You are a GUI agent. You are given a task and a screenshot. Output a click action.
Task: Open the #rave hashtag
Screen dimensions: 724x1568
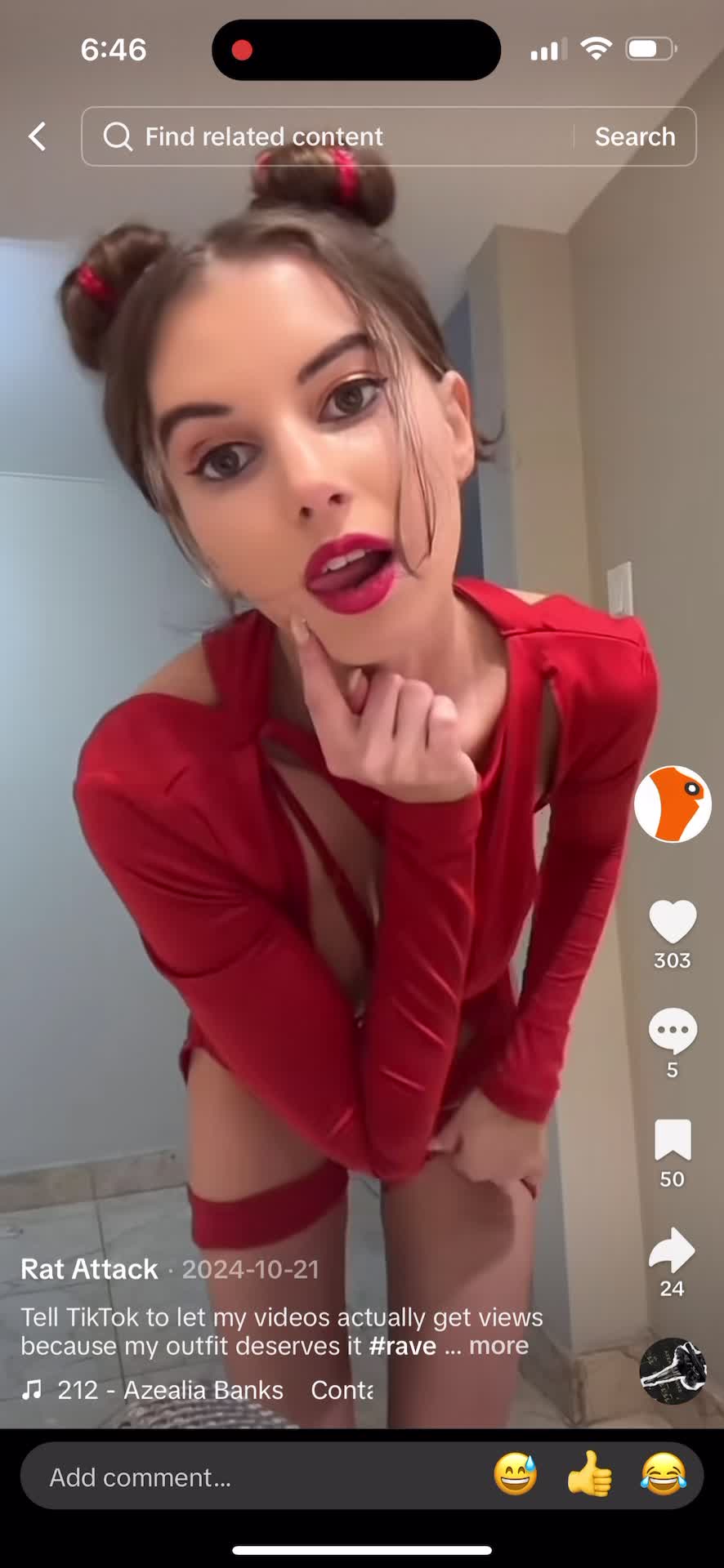402,1346
